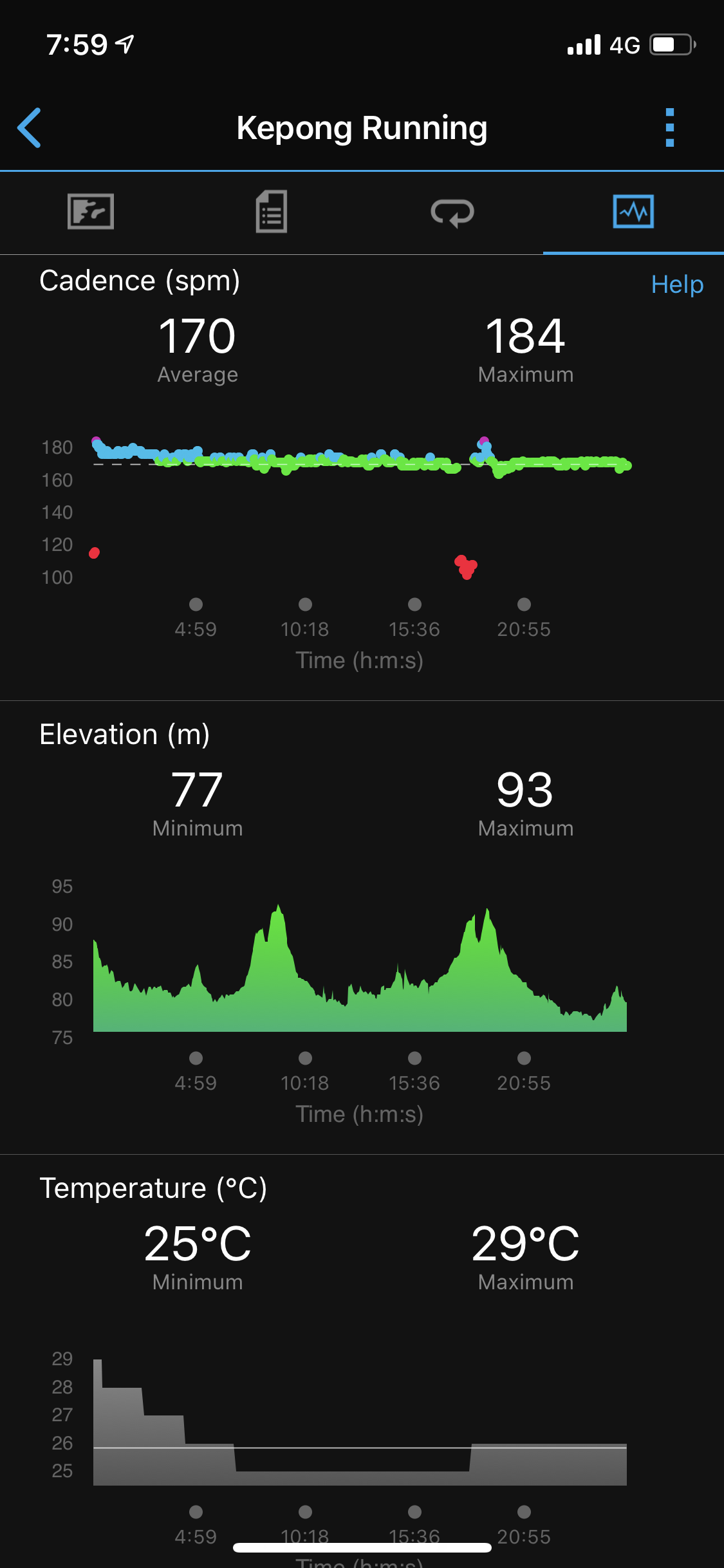Open the Temperature chart
724x1568 pixels.
pyautogui.click(x=360, y=1423)
